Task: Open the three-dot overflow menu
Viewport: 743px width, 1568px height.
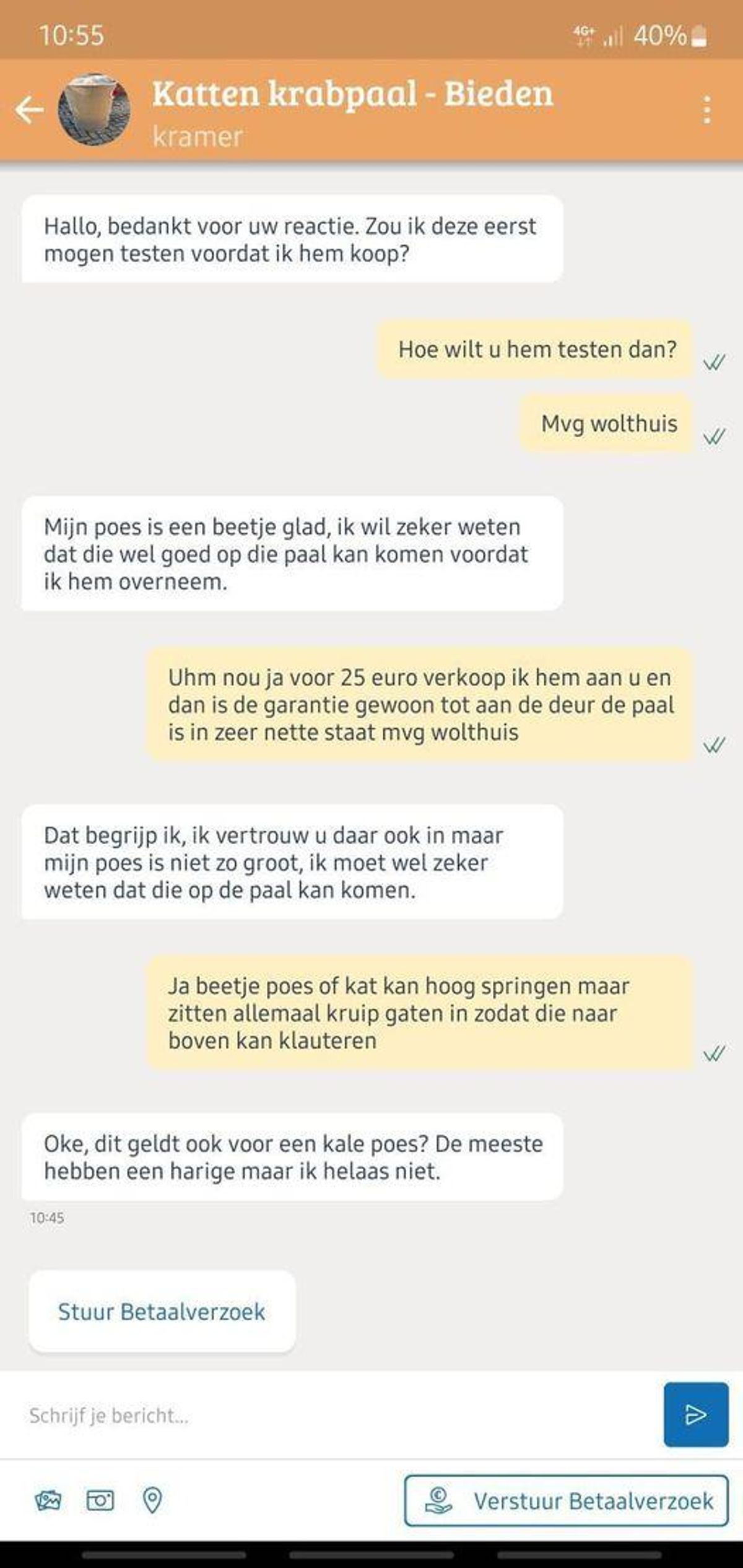Action: [x=706, y=110]
